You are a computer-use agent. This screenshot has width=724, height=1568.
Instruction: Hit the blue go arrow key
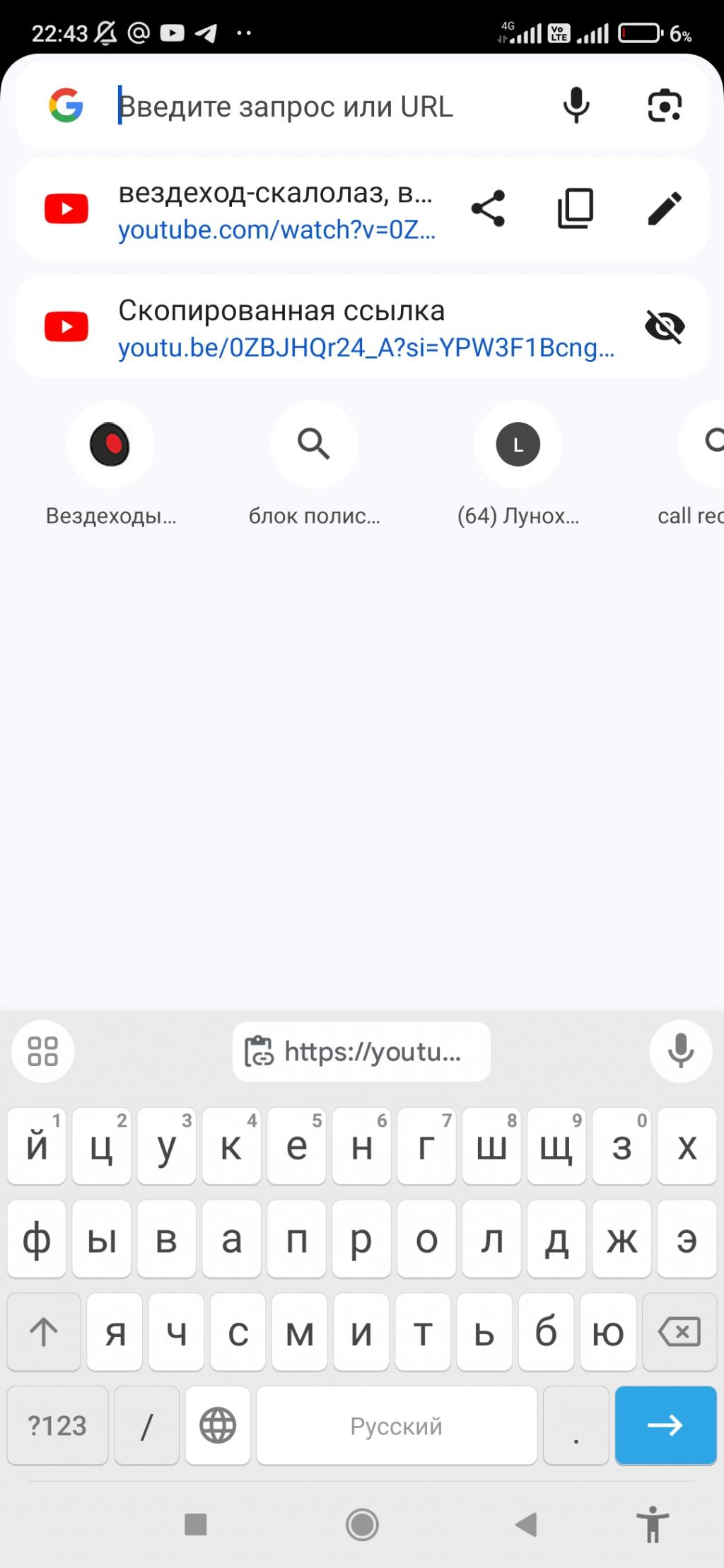(665, 1425)
